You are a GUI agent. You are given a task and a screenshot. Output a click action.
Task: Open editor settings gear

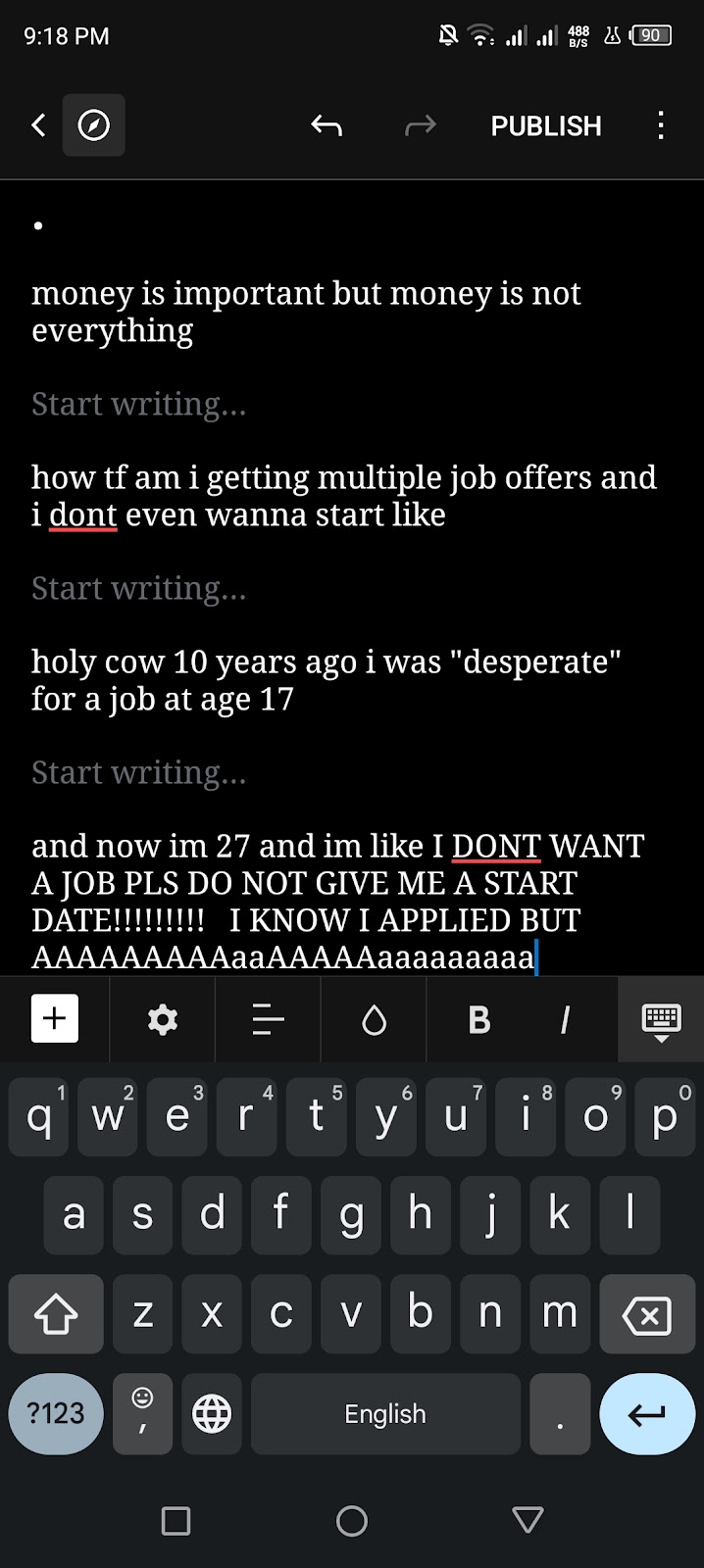(163, 1020)
